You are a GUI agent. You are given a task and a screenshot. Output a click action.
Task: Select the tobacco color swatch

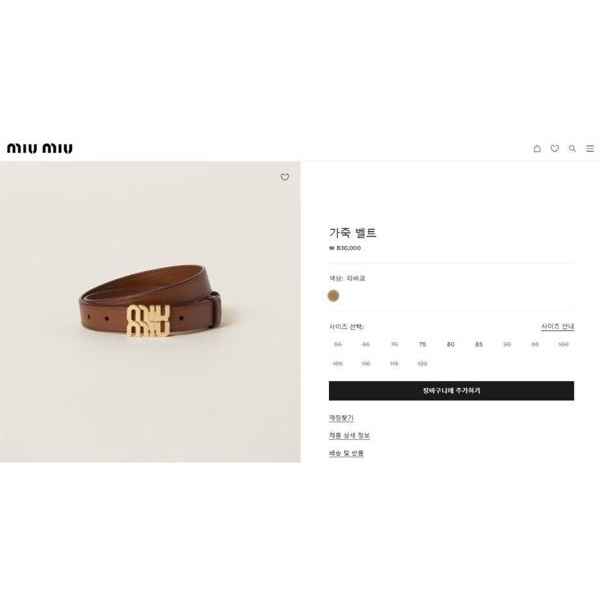coord(334,295)
